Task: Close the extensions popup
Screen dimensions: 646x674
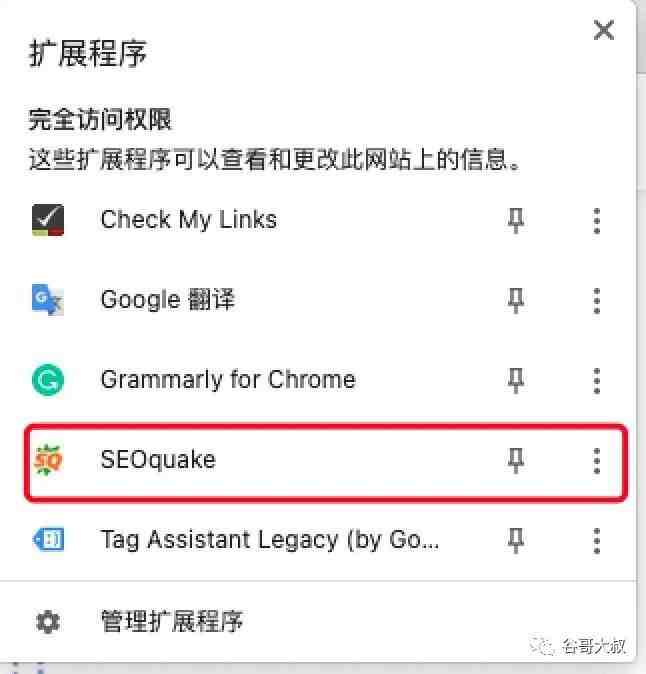Action: pos(603,30)
